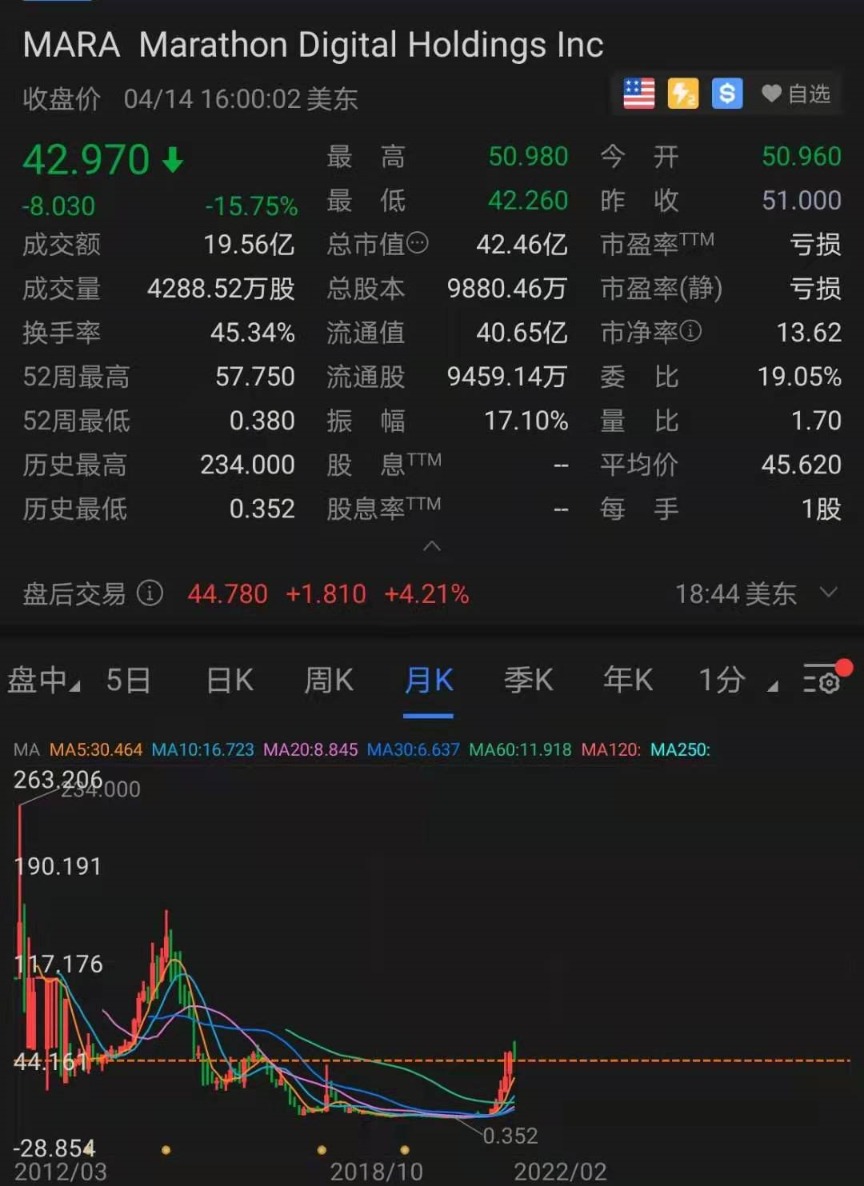
Task: Open chart indicator settings via gear icon
Action: [x=826, y=681]
